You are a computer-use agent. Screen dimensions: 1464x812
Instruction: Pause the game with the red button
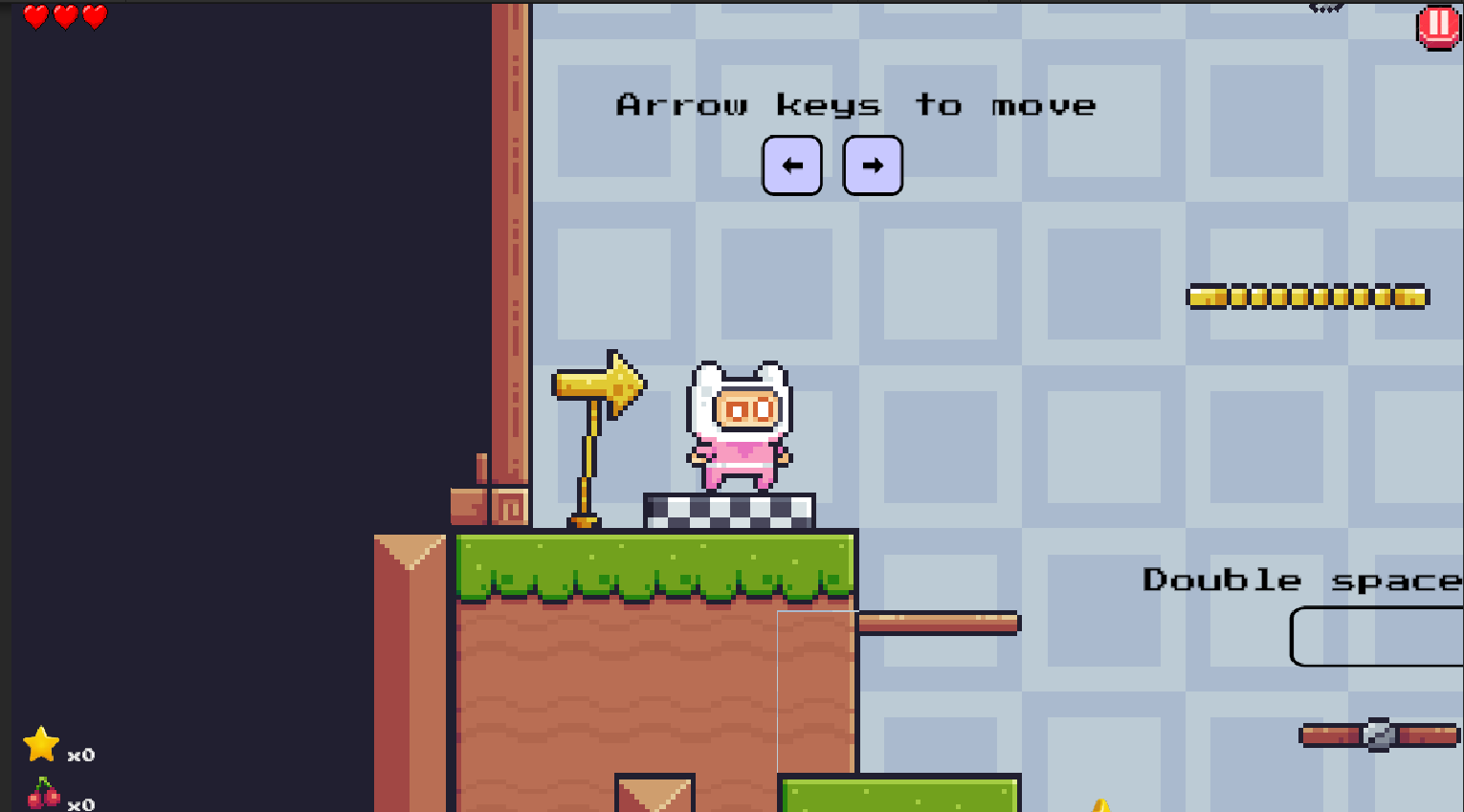click(1438, 26)
